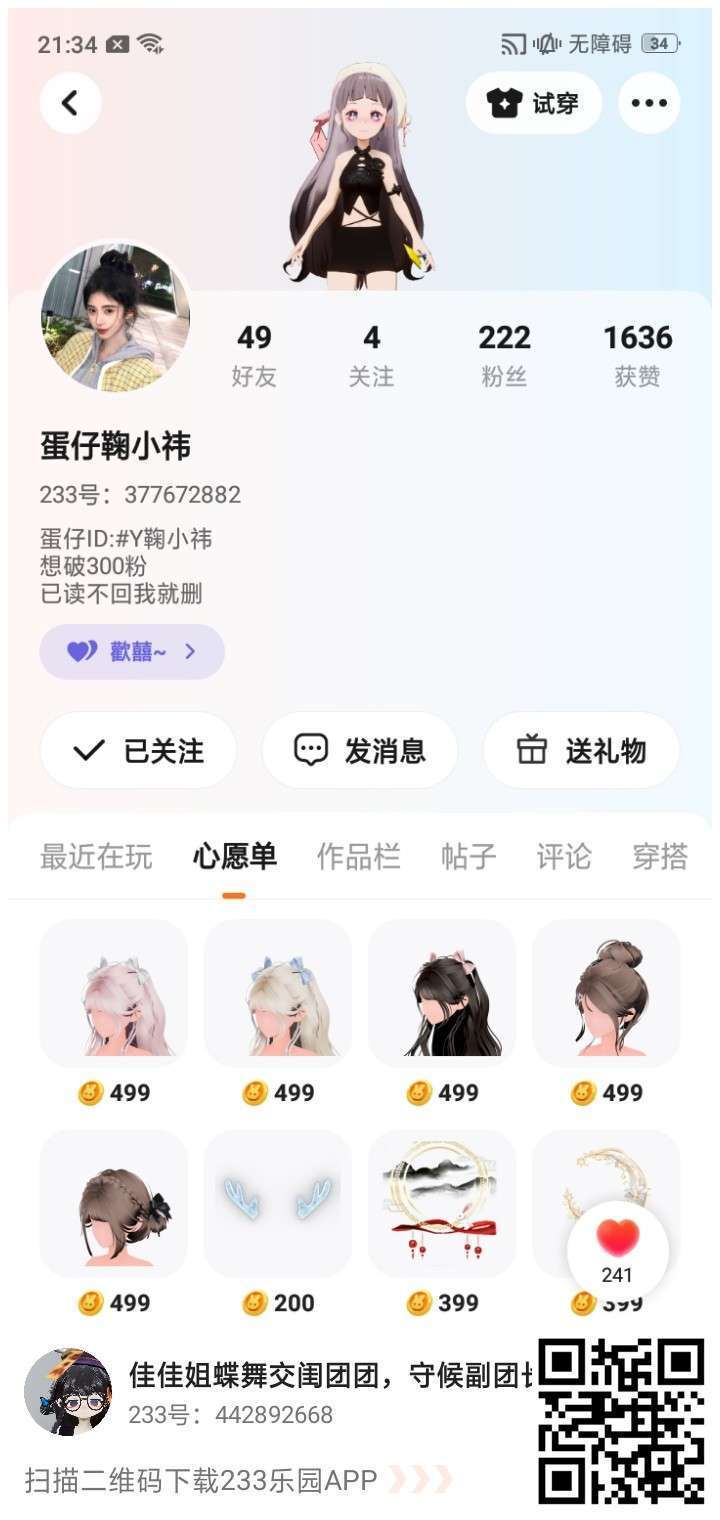Image resolution: width=720 pixels, height=1520 pixels.
Task: Send a message via 发消息
Action: [x=360, y=751]
